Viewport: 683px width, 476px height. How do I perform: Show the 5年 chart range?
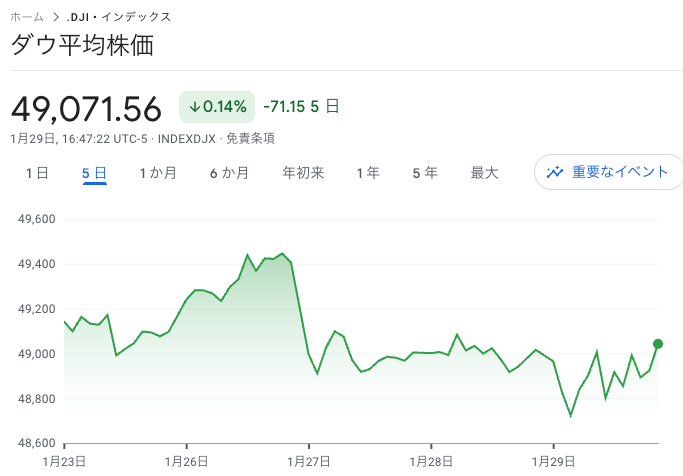[425, 173]
